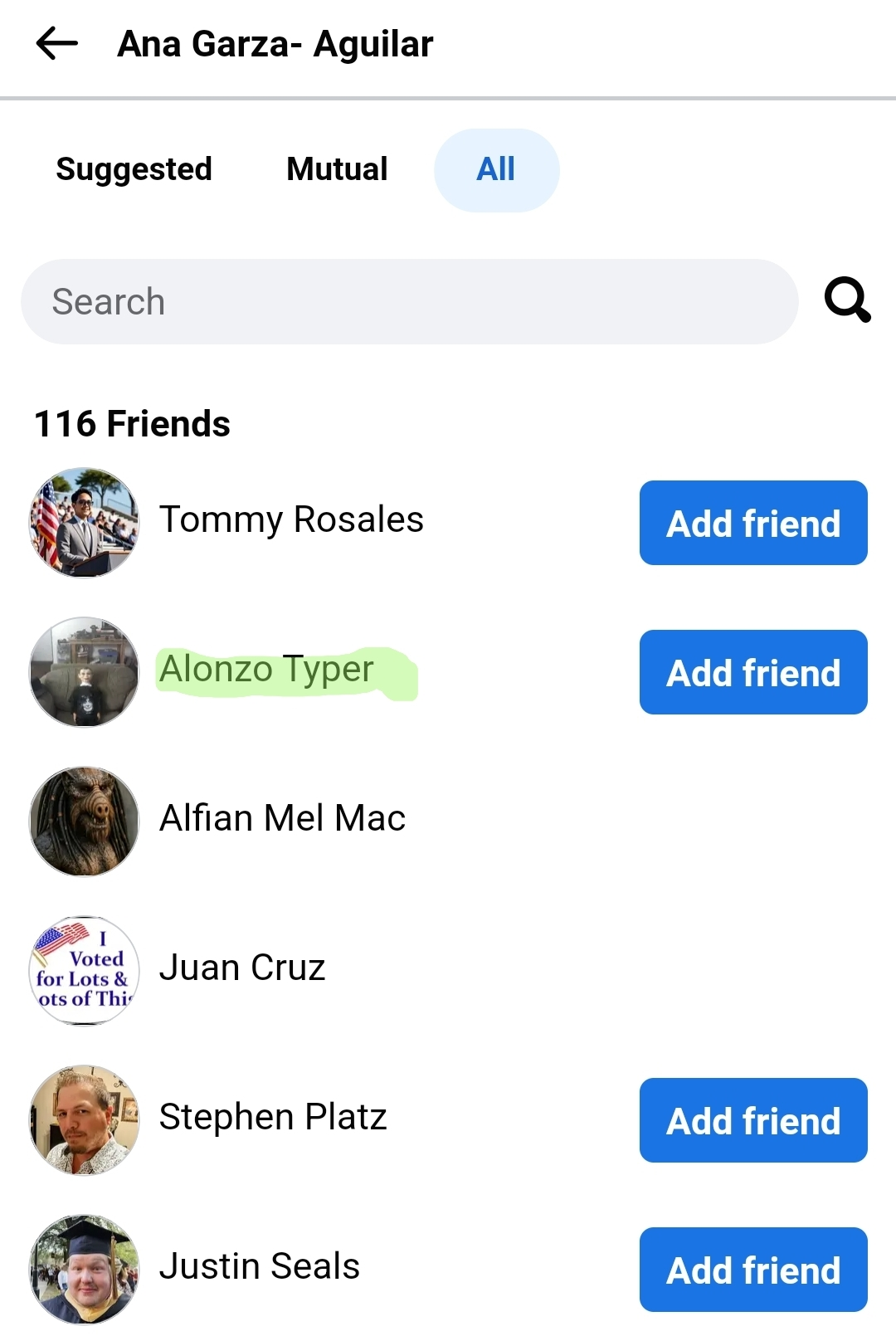Switch to the Suggested tab
This screenshot has height=1336, width=896.
tap(134, 169)
